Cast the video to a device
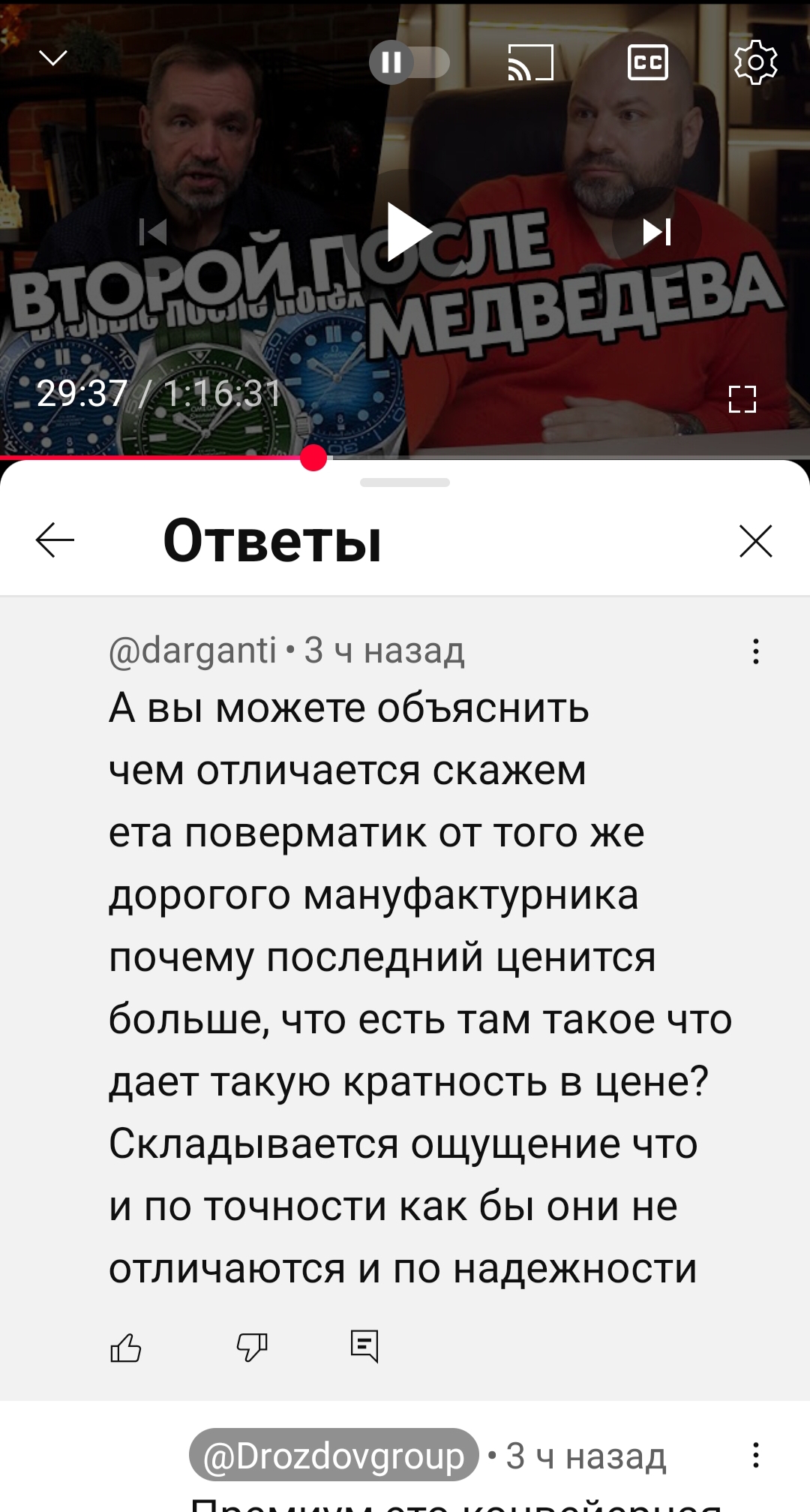Viewport: 810px width, 1512px height. pyautogui.click(x=530, y=62)
